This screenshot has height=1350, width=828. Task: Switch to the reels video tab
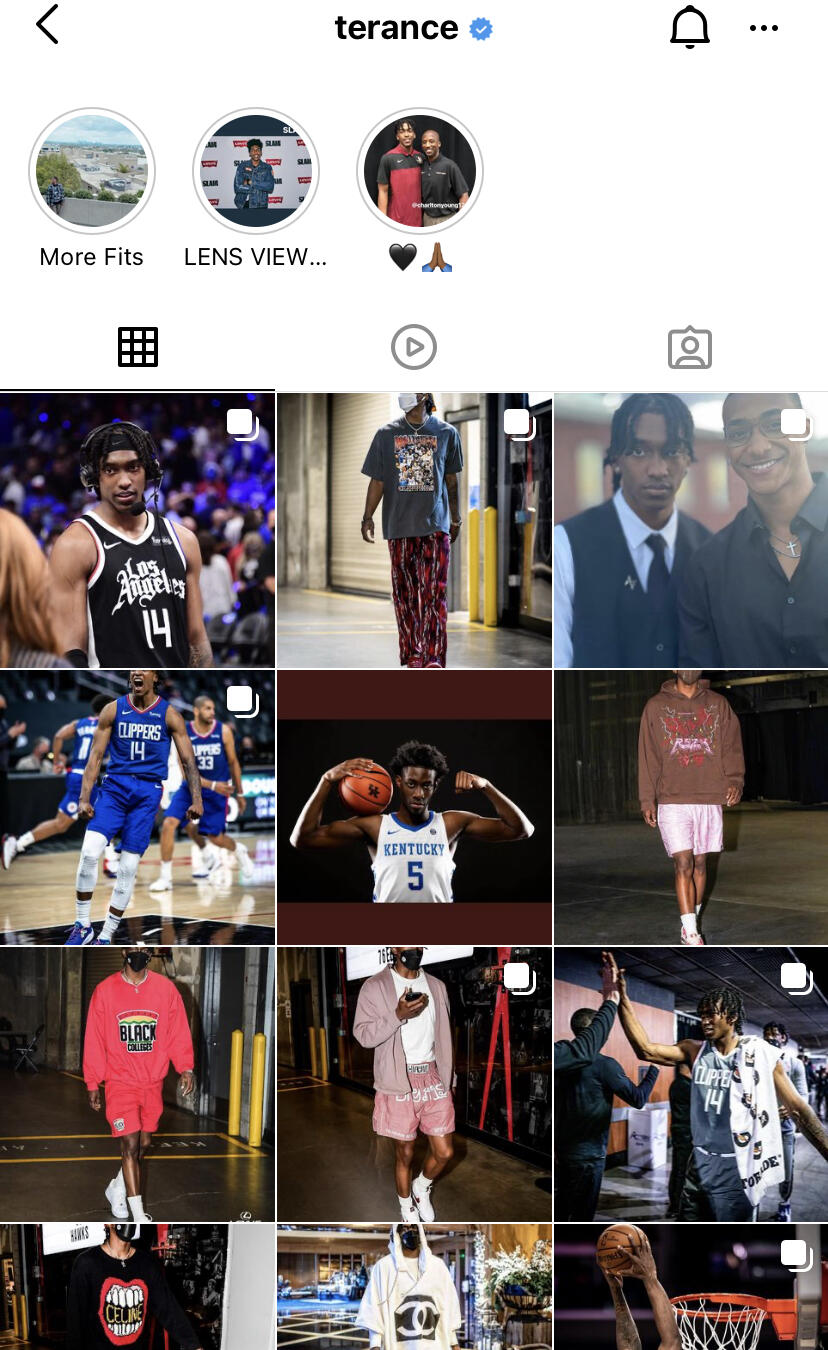coord(413,347)
